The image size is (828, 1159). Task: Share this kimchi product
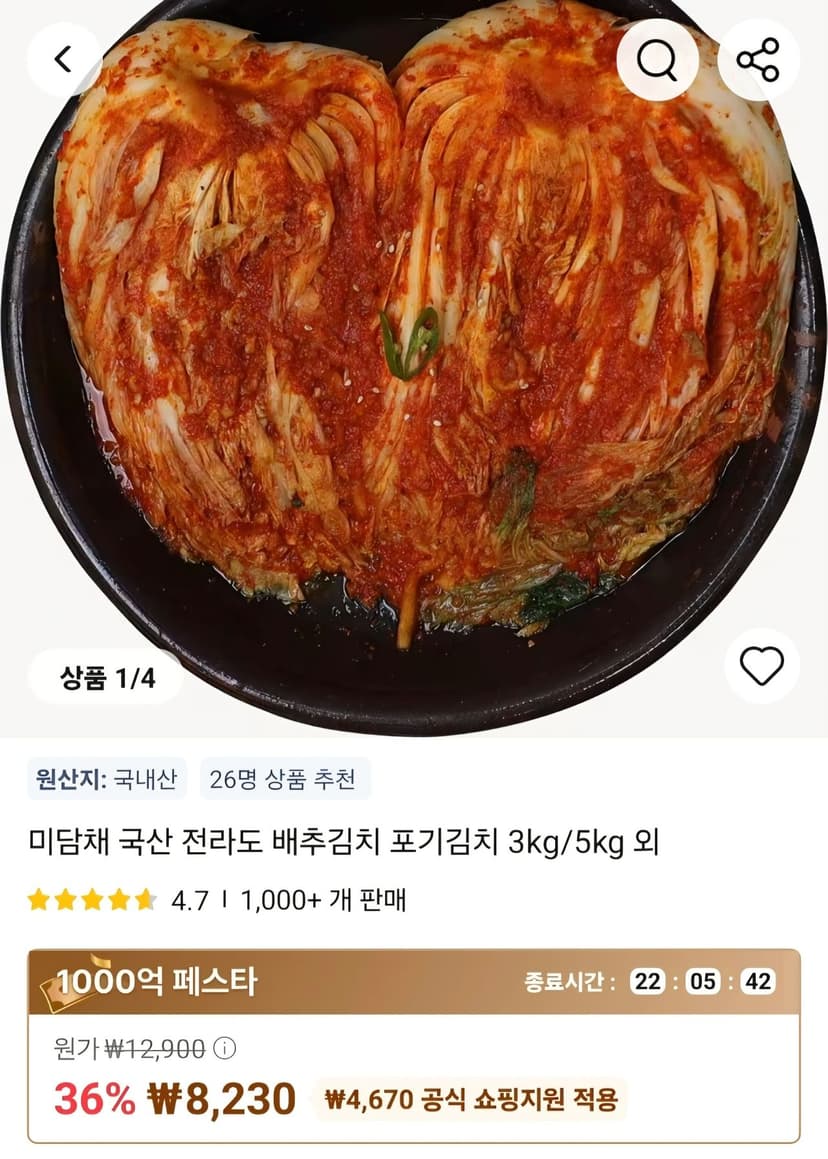[759, 60]
